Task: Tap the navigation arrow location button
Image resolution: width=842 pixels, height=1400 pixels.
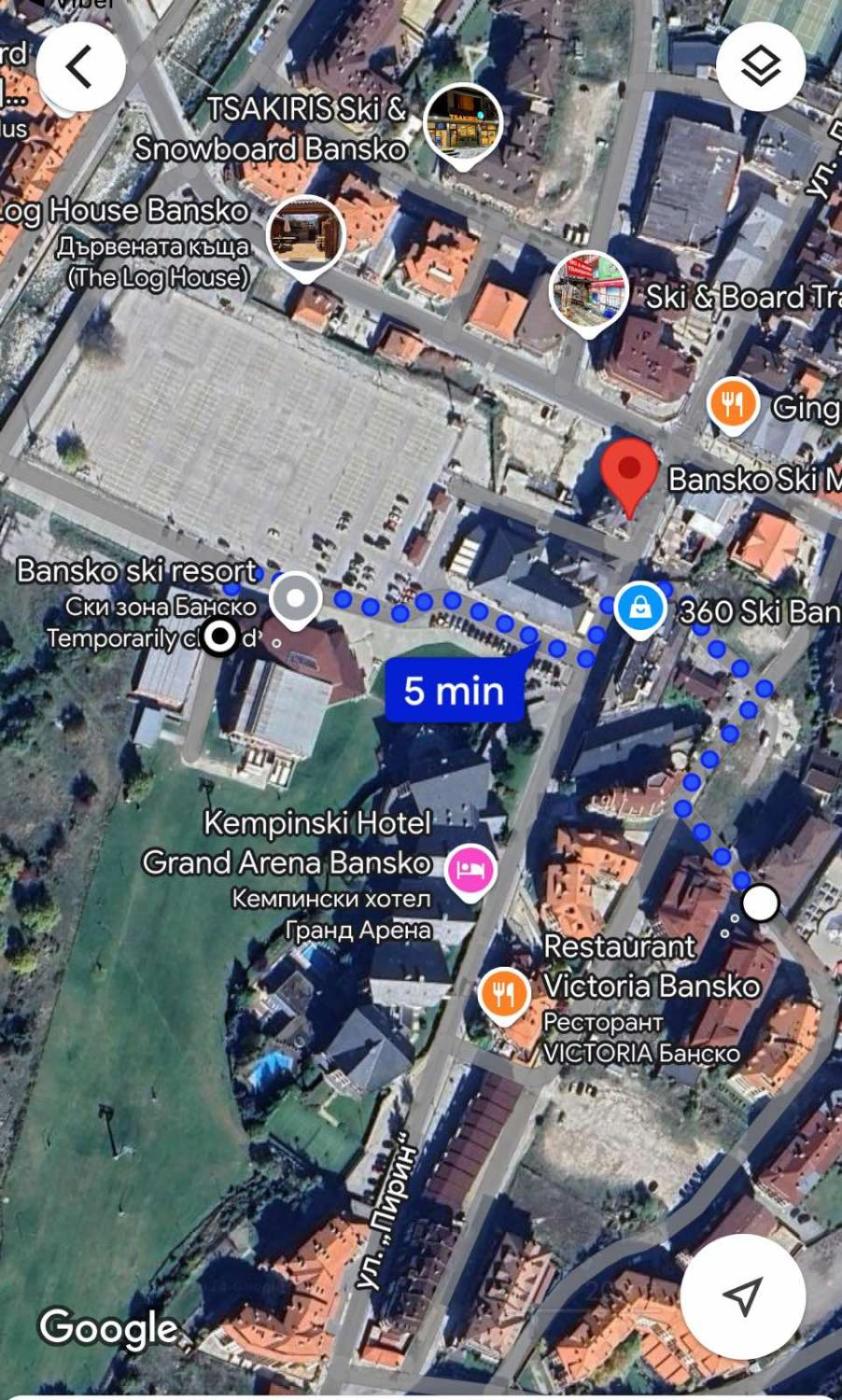Action: click(742, 1295)
